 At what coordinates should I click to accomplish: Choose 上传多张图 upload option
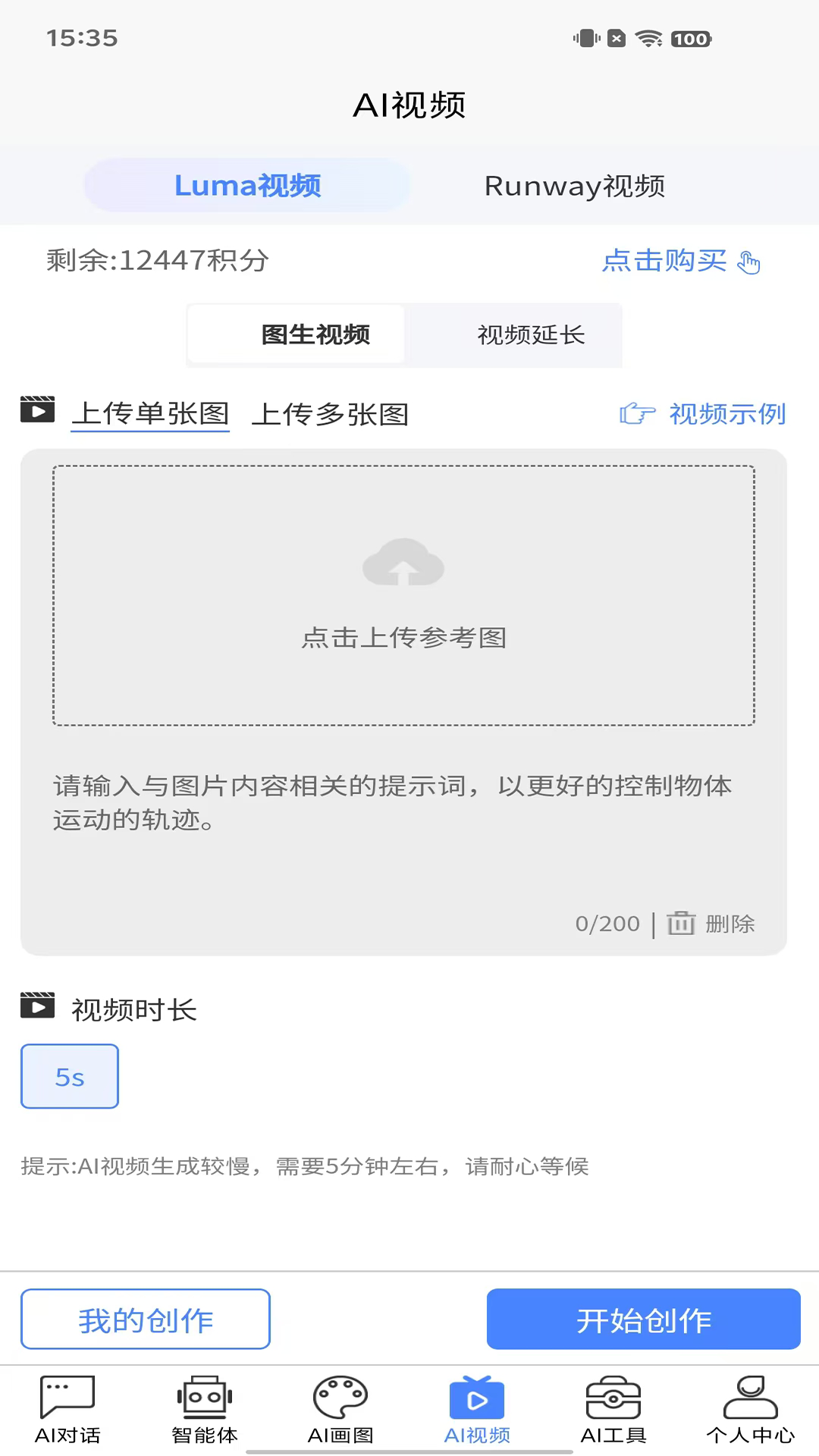[330, 415]
